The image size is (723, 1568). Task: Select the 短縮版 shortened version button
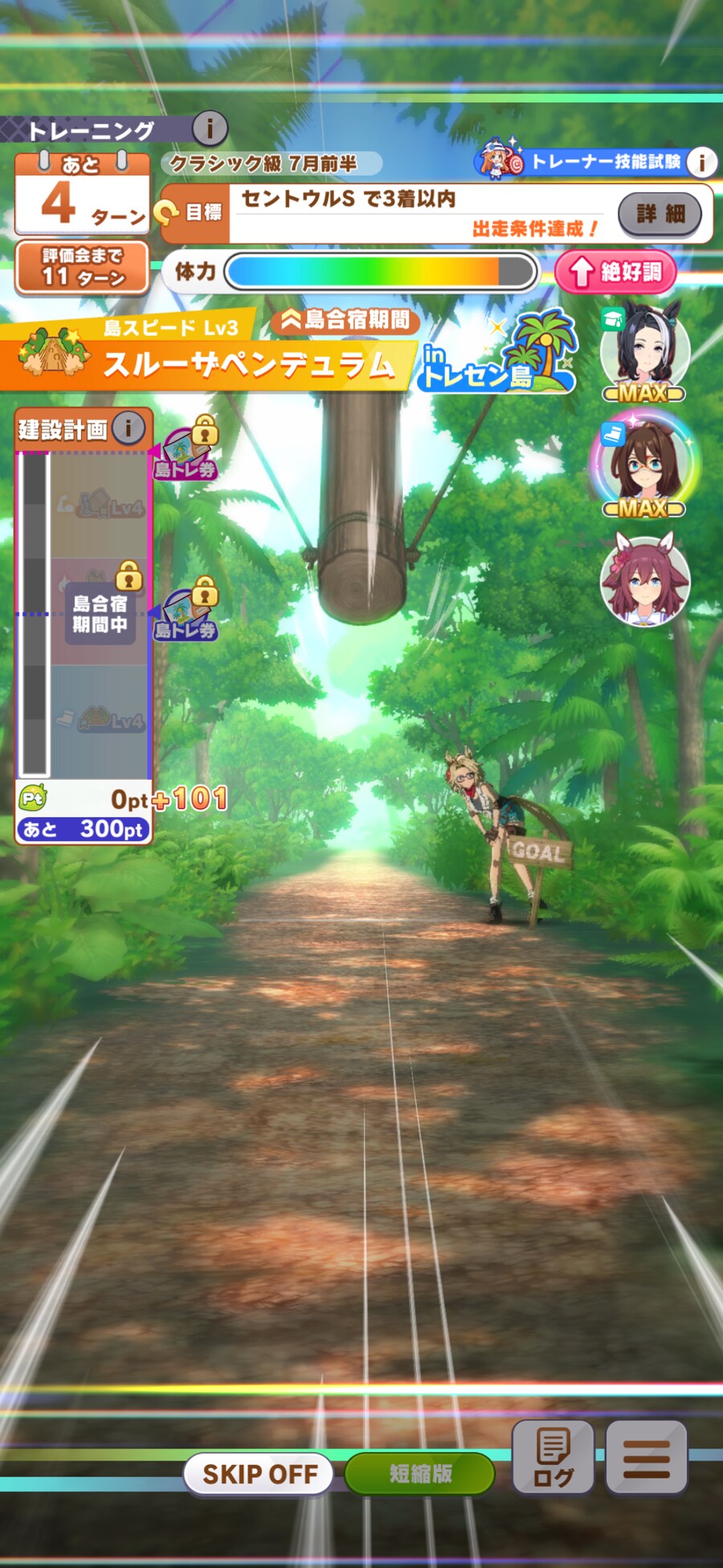[x=420, y=1473]
